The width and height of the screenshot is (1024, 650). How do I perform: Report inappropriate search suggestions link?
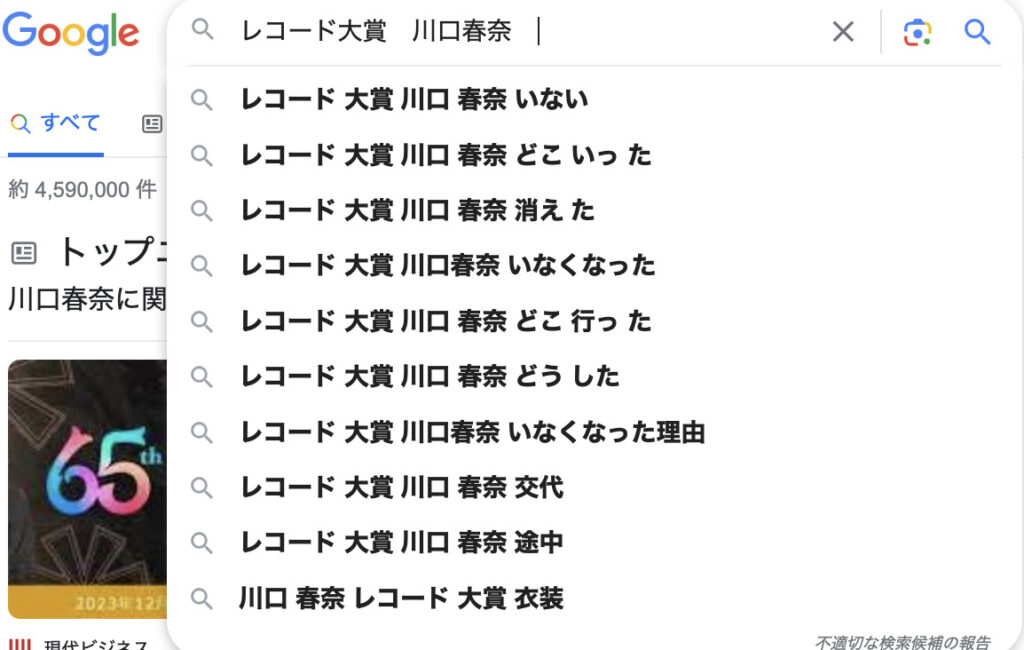click(902, 641)
